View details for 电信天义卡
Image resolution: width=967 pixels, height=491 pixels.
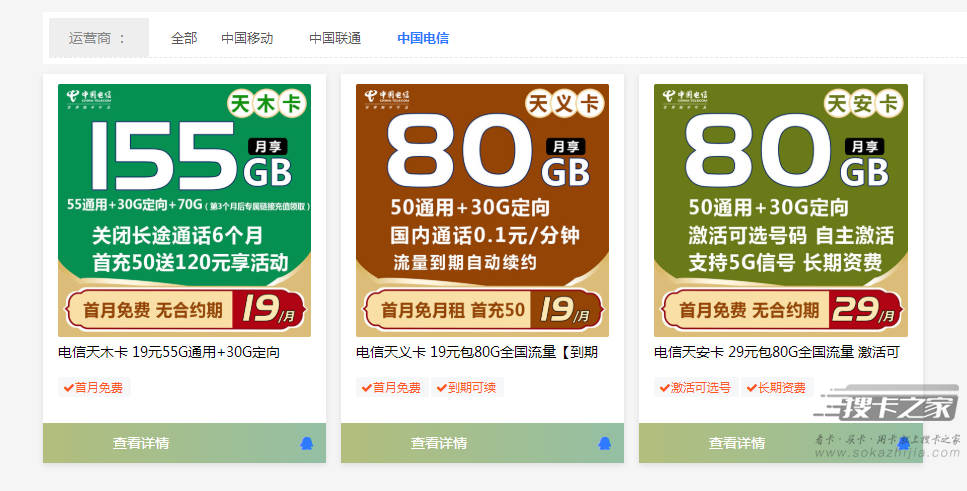click(439, 443)
